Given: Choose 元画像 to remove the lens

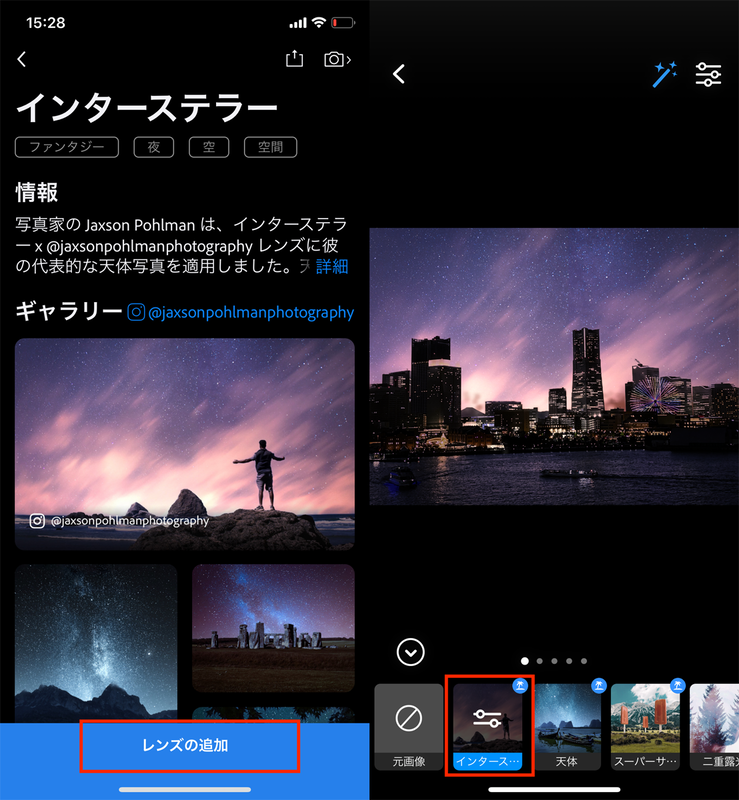Looking at the screenshot, I should coord(408,726).
